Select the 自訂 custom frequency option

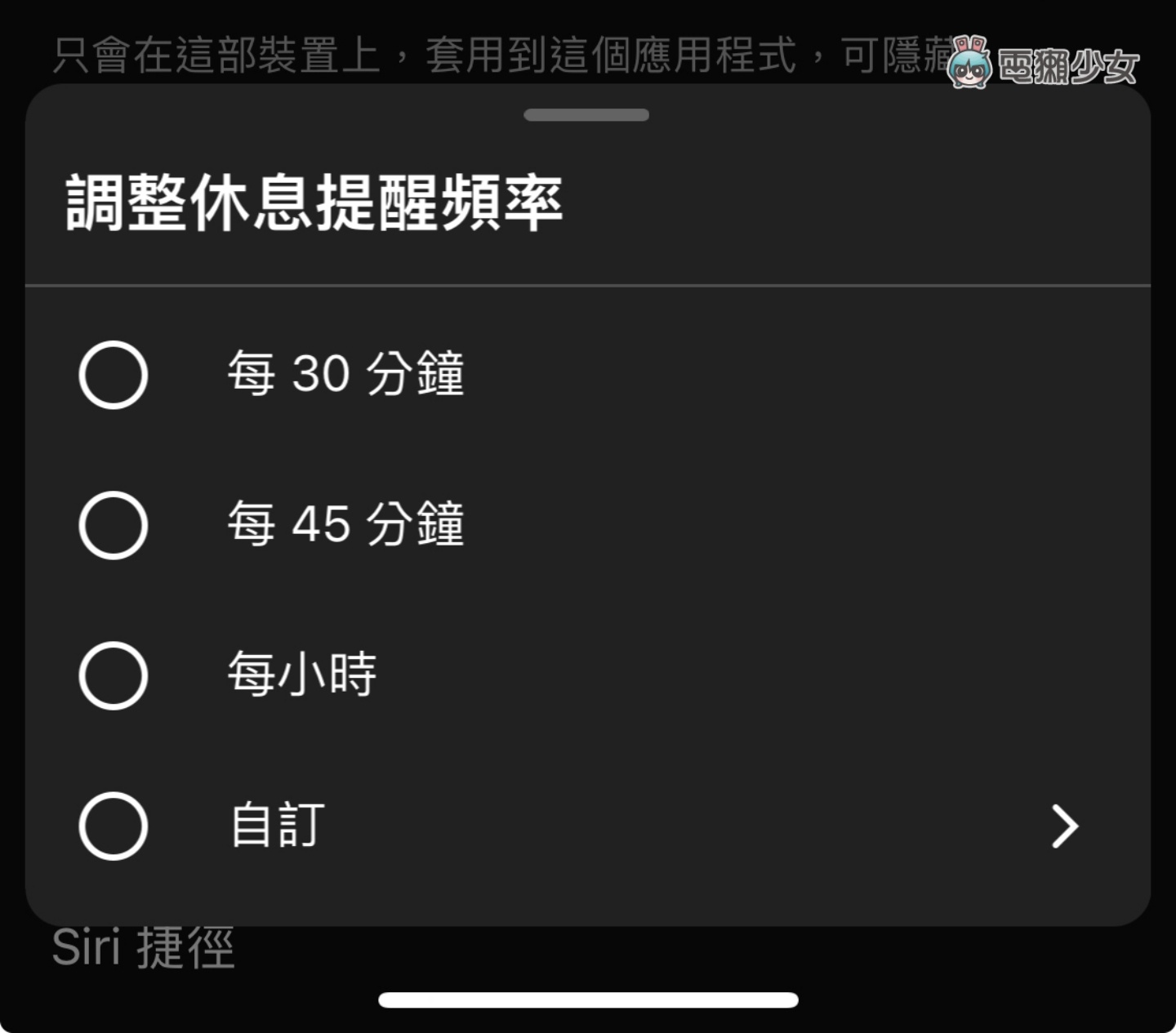(114, 826)
